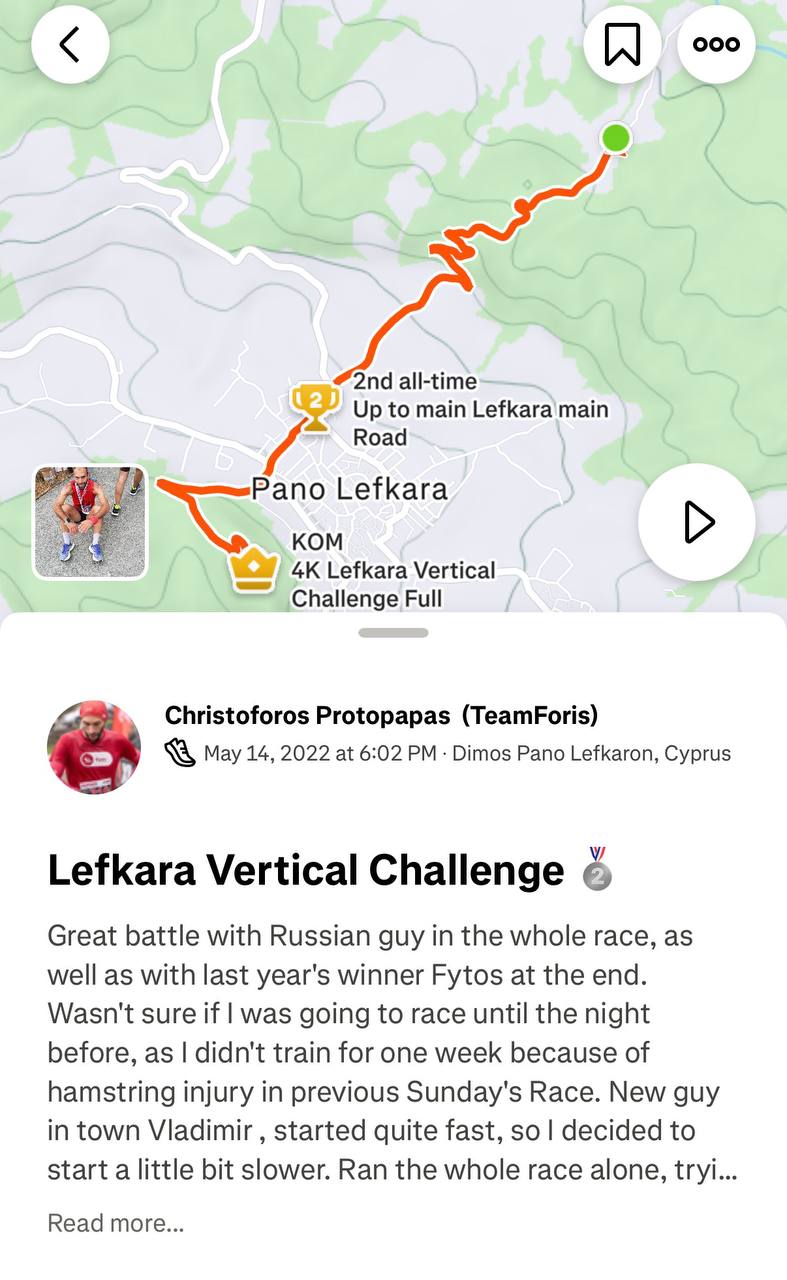Open the activity photo thumbnail on map
The image size is (787, 1280).
pyautogui.click(x=90, y=522)
